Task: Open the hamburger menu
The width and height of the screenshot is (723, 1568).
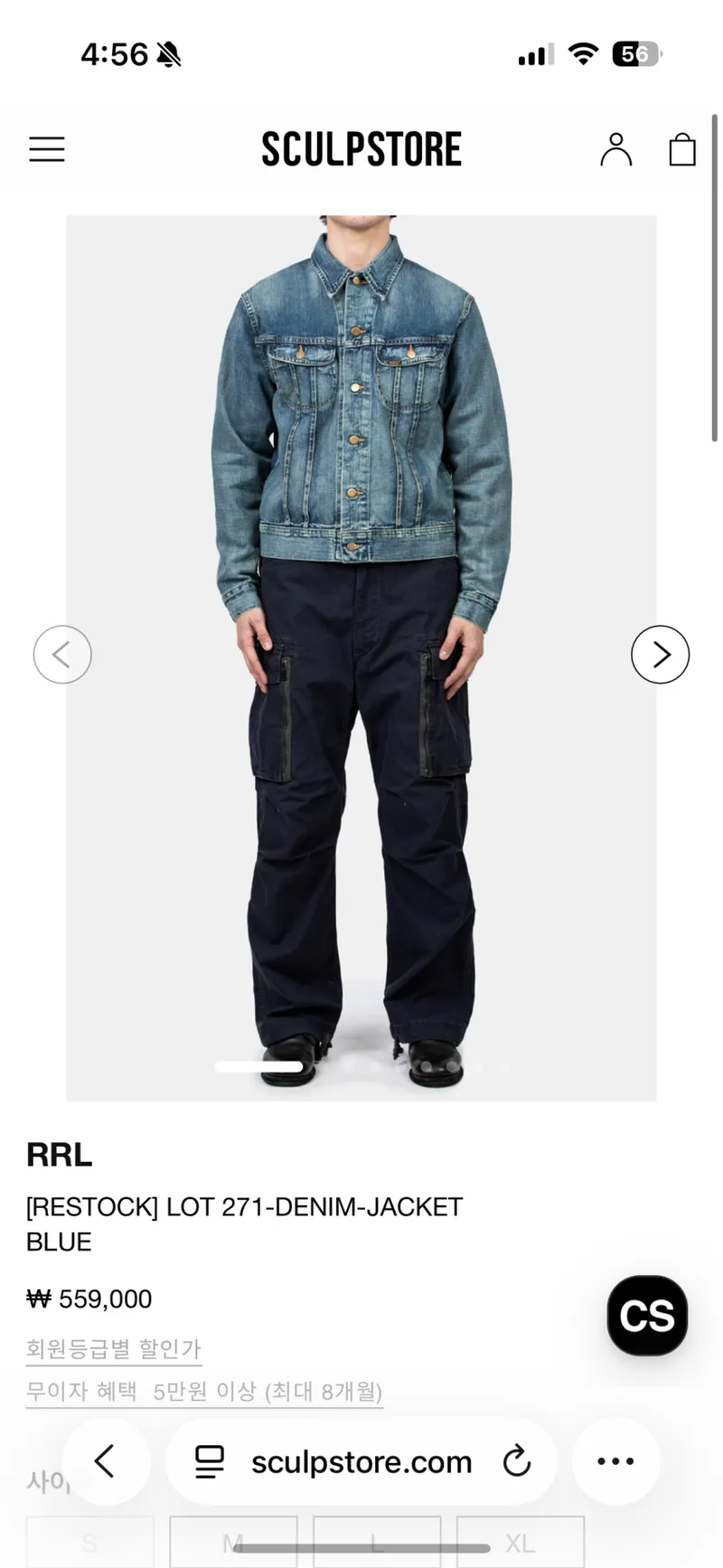Action: coord(47,149)
